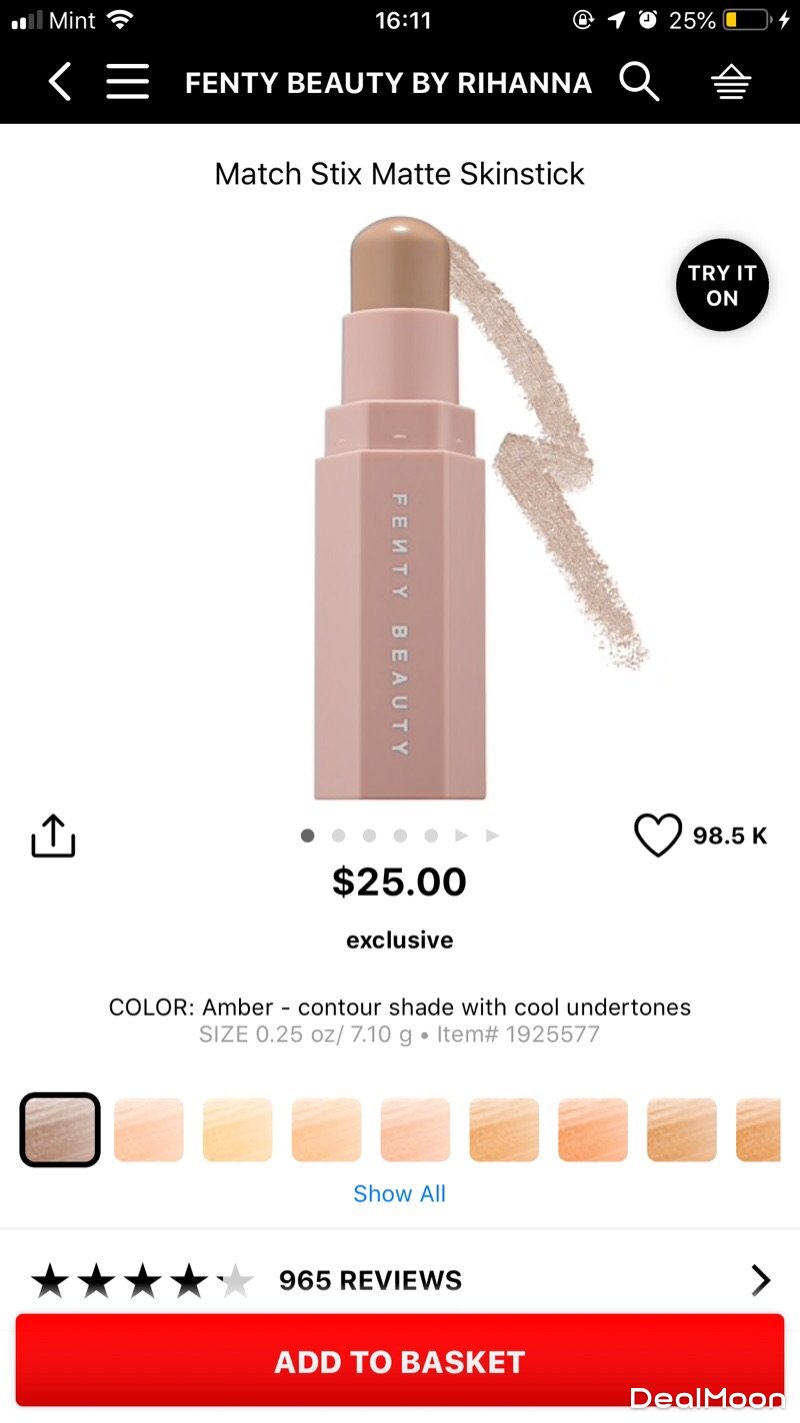
Task: Select the Amber color swatch
Action: (60, 1130)
